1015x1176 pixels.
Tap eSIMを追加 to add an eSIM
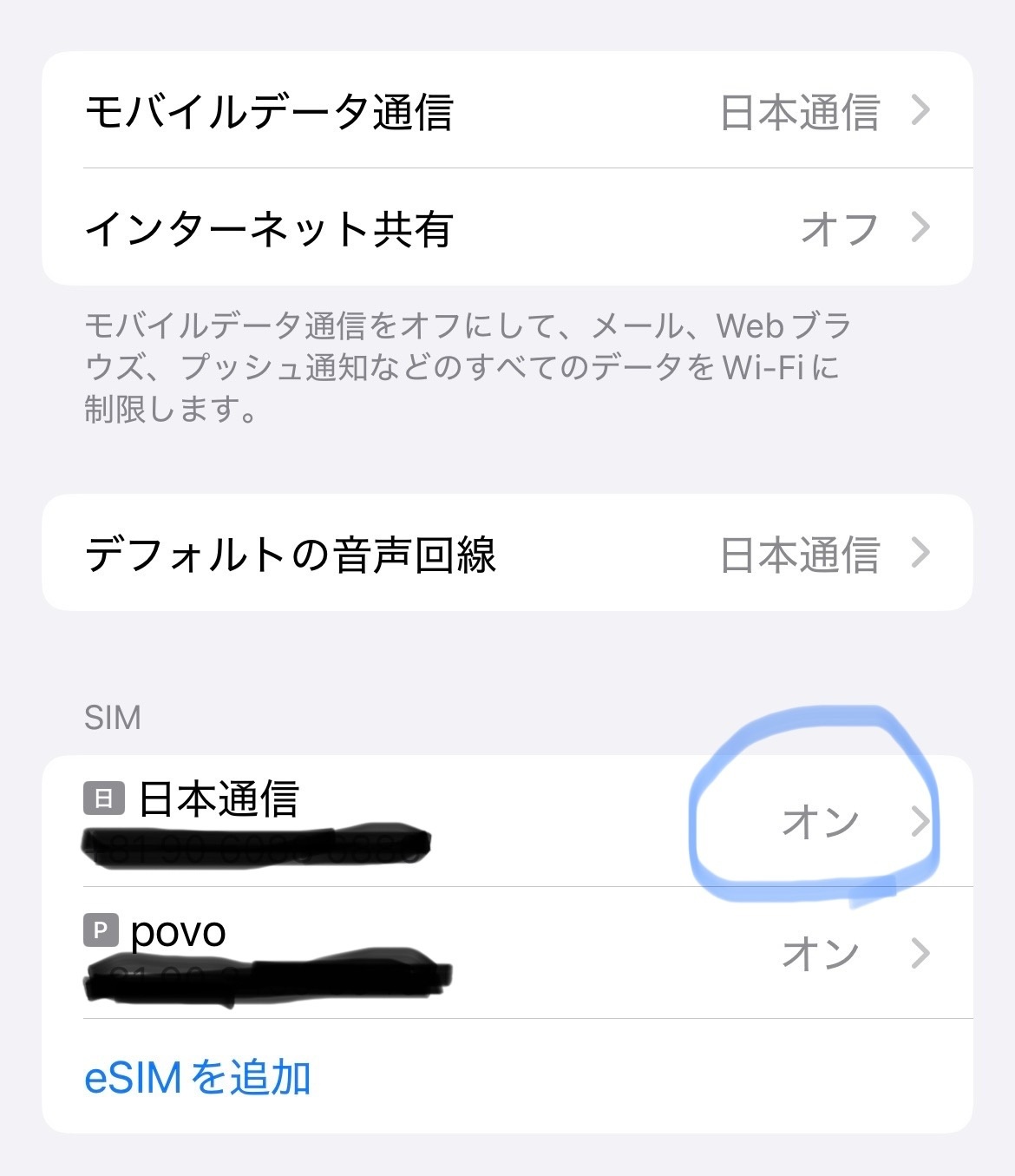(198, 1078)
